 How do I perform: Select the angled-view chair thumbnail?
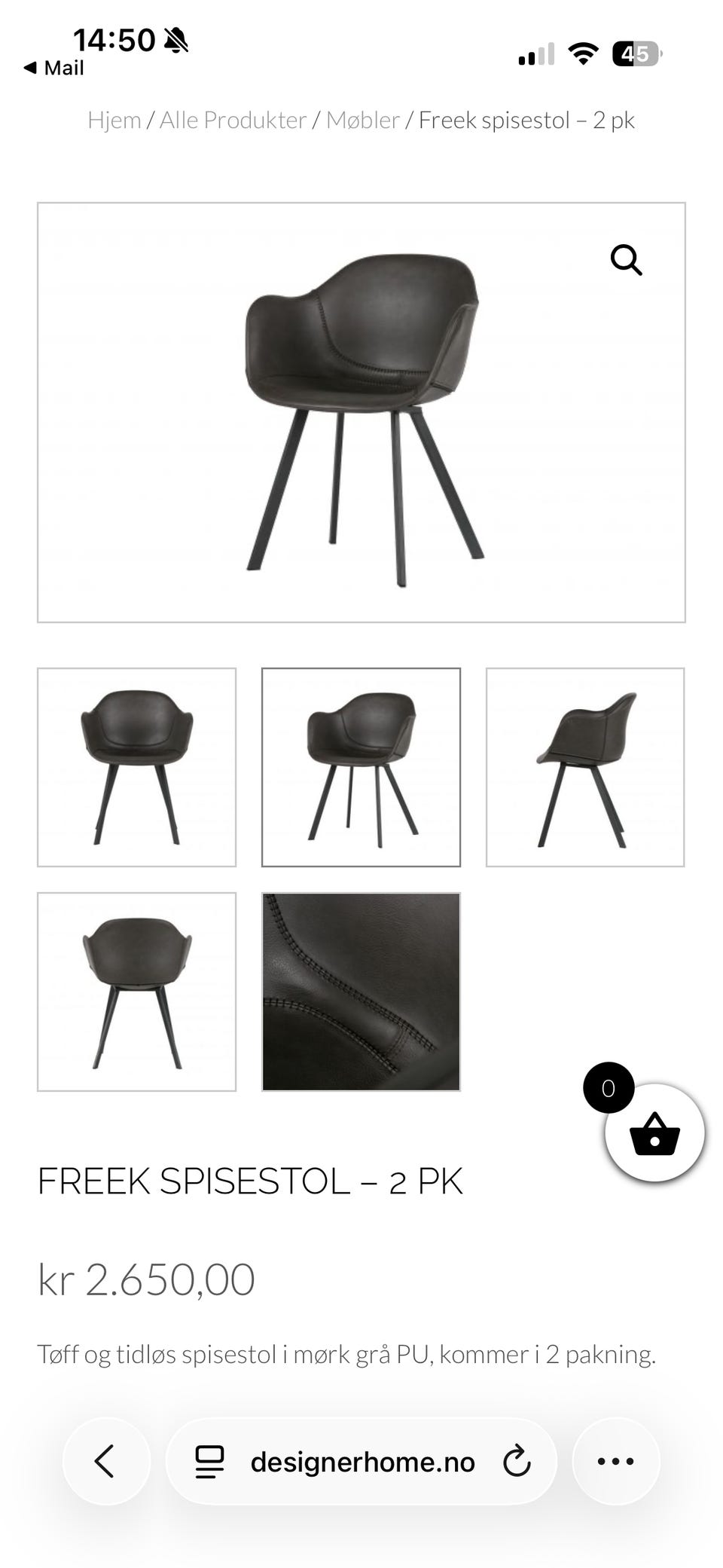point(361,767)
